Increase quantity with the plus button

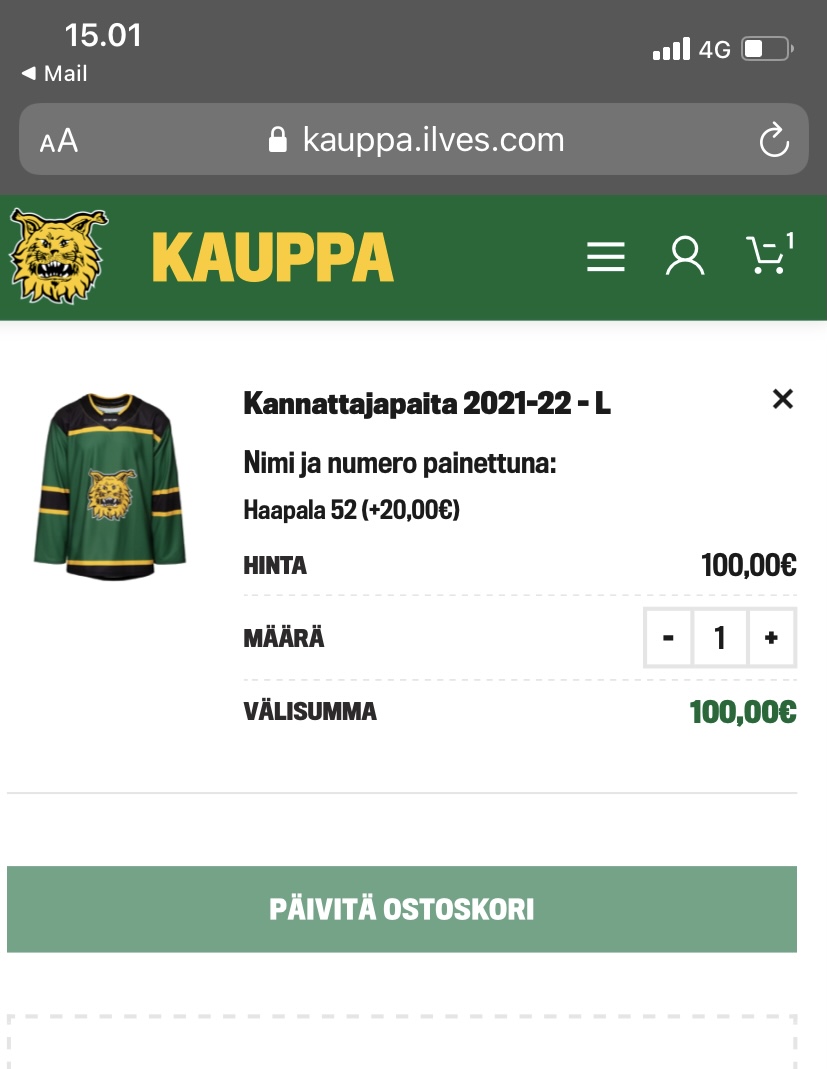coord(771,638)
